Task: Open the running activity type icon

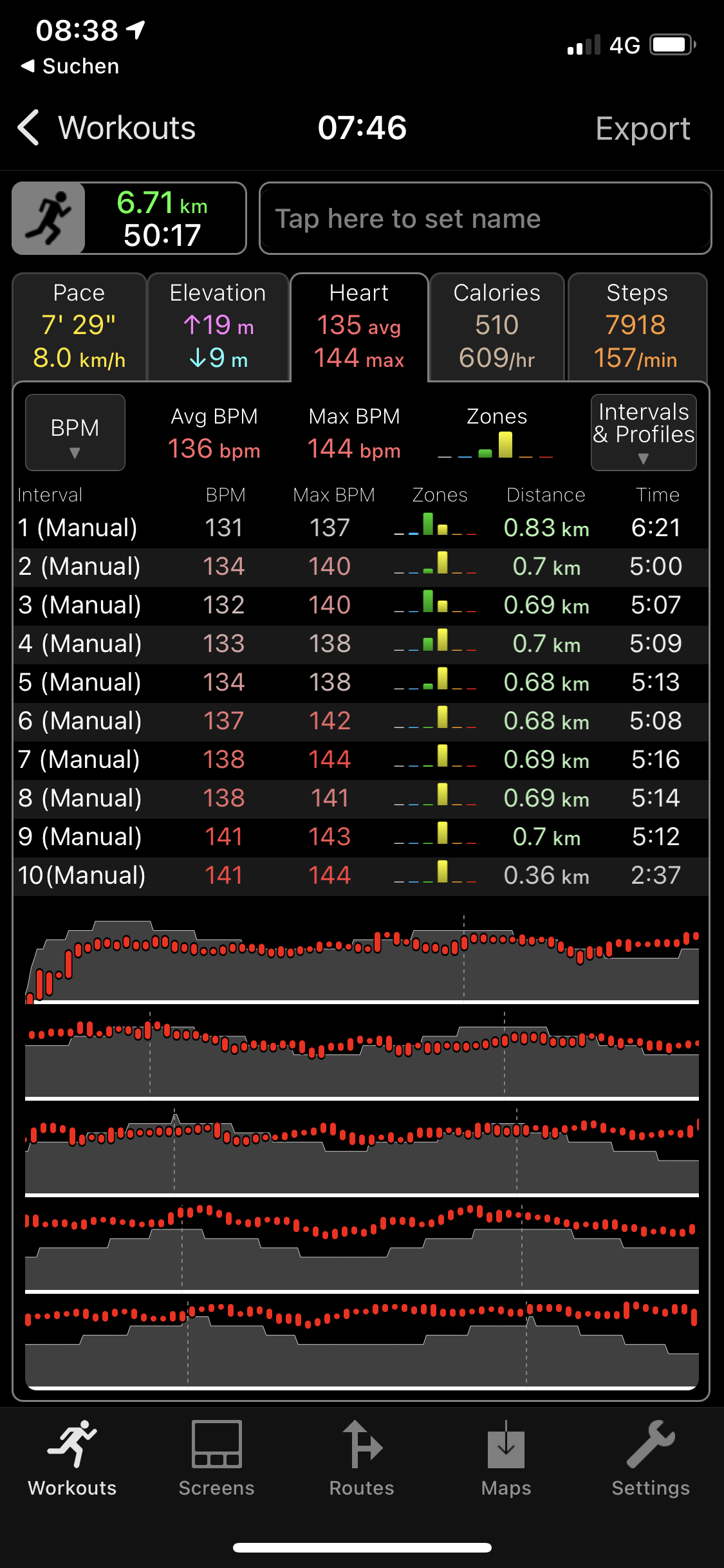Action: tap(49, 219)
